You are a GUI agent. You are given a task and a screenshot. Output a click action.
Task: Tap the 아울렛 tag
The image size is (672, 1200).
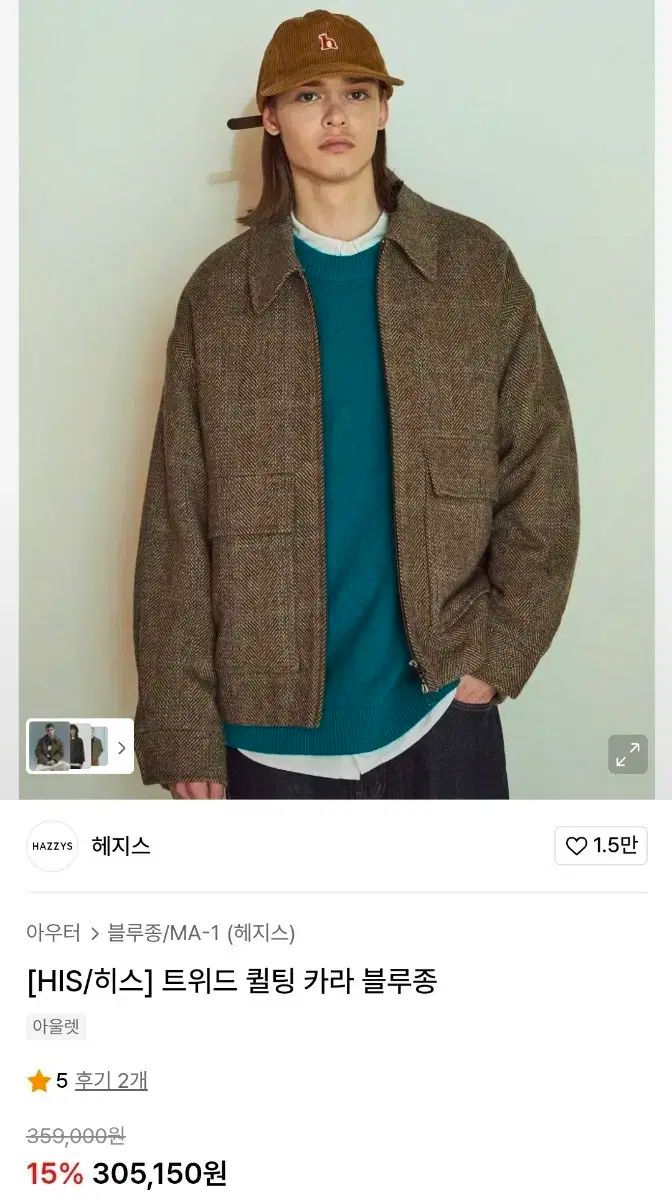click(56, 1027)
